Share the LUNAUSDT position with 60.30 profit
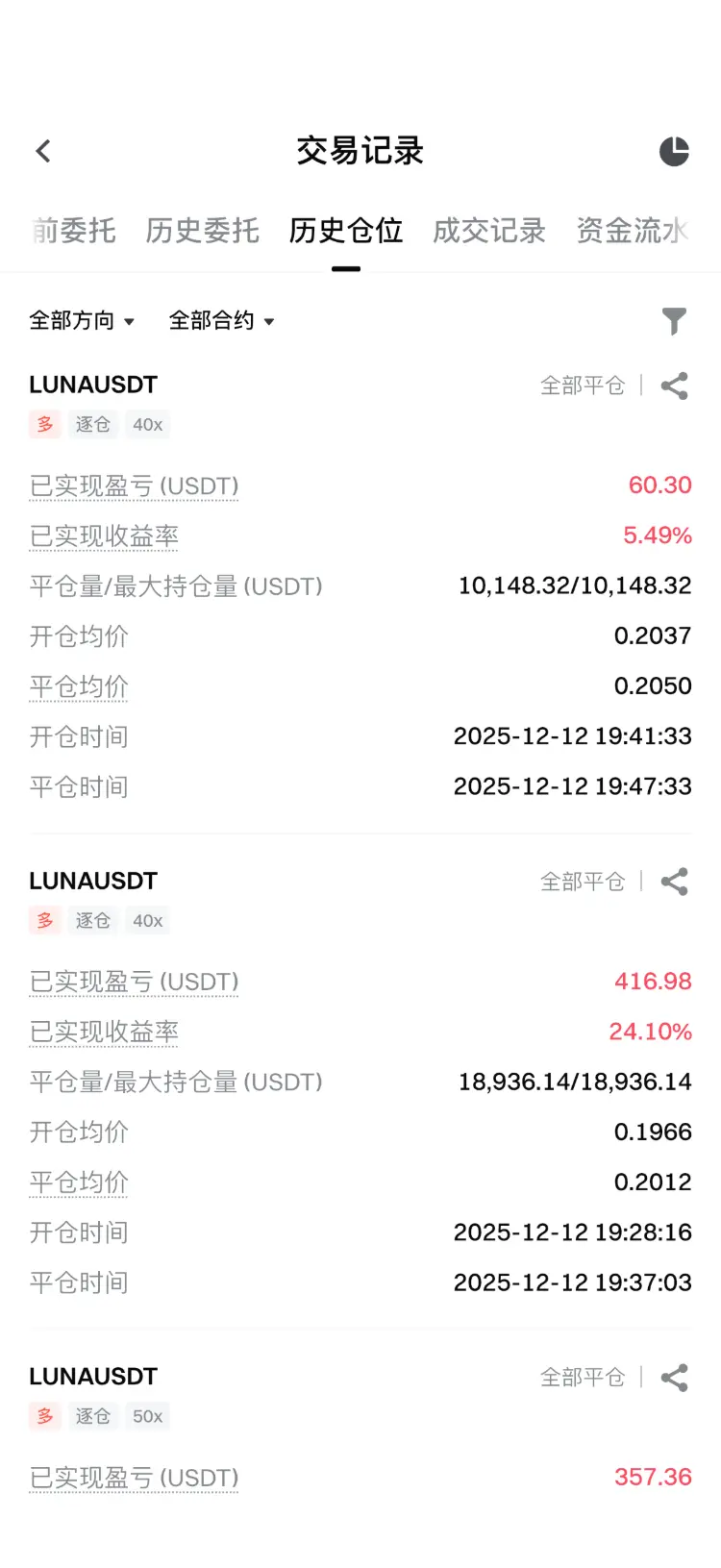Image resolution: width=721 pixels, height=1568 pixels. point(675,386)
